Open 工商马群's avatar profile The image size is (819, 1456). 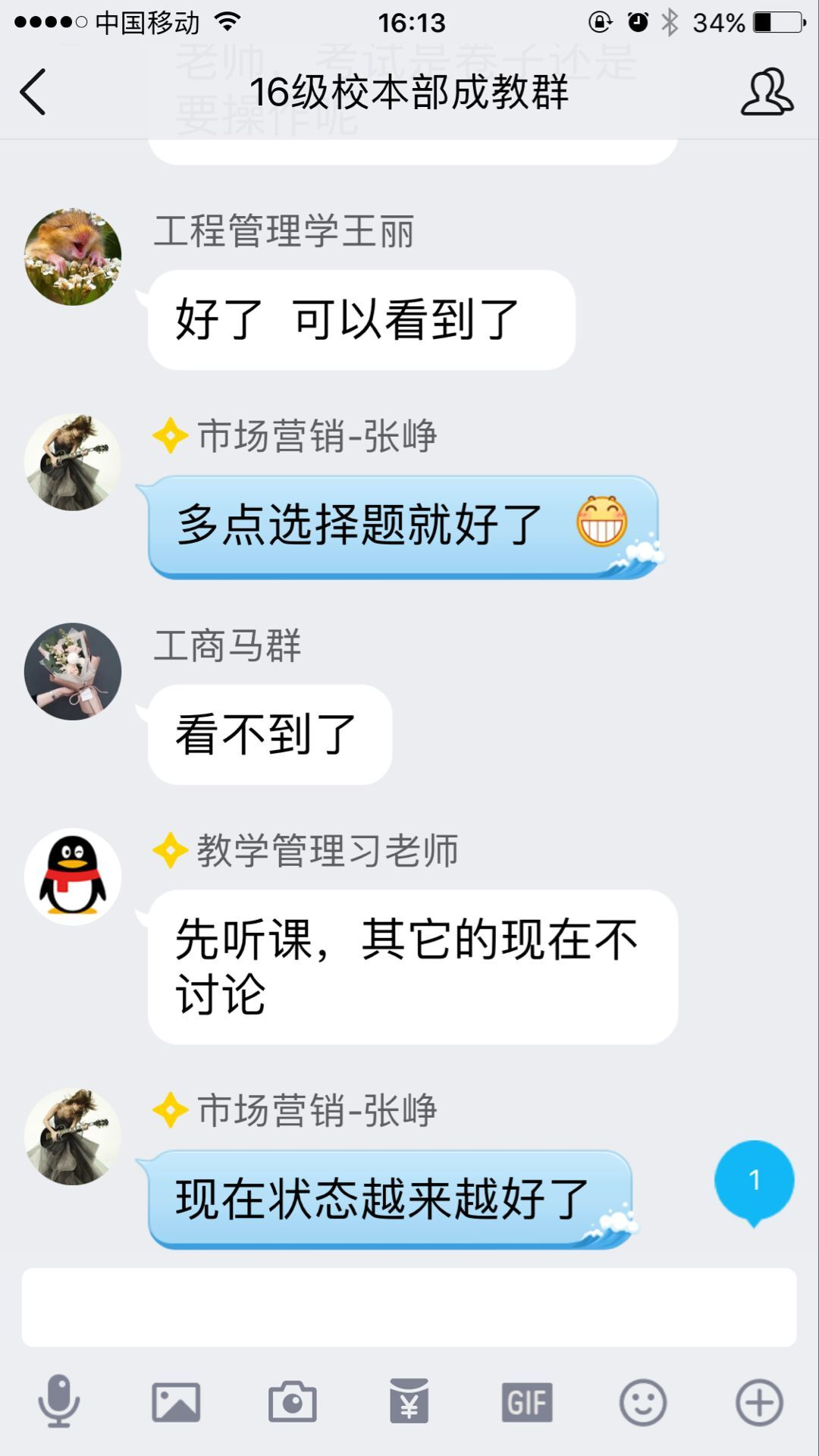73,672
